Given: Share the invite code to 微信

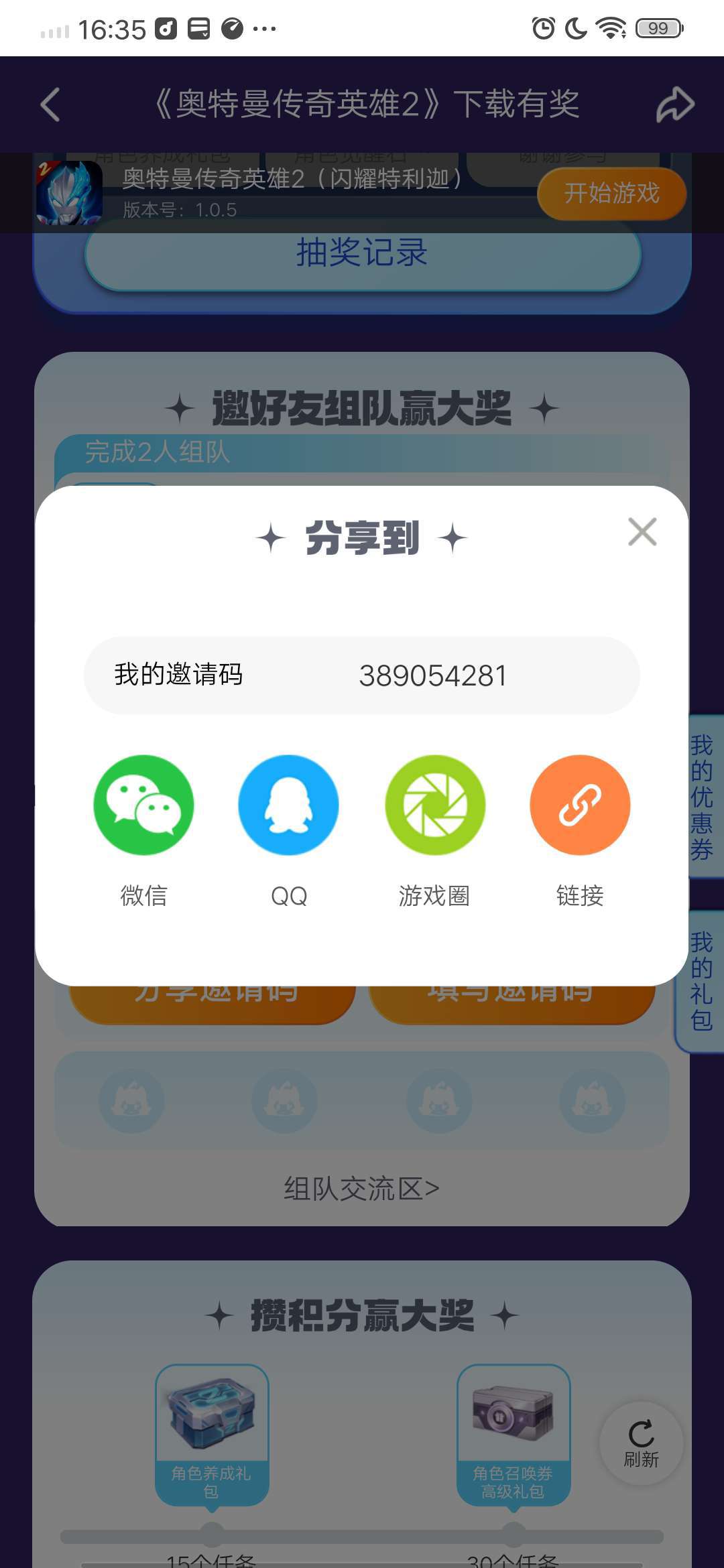Looking at the screenshot, I should (143, 805).
